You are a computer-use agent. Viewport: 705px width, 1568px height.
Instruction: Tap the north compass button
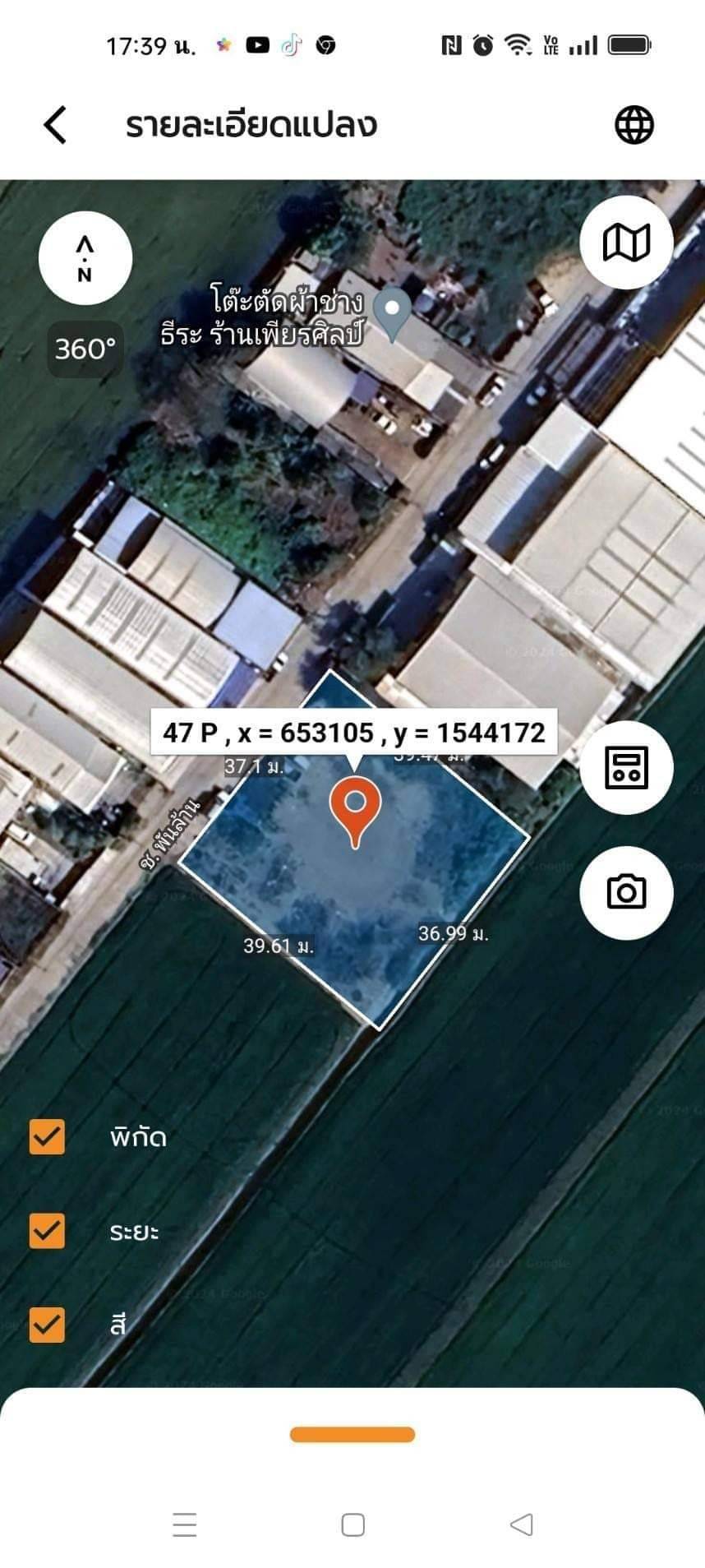(85, 258)
